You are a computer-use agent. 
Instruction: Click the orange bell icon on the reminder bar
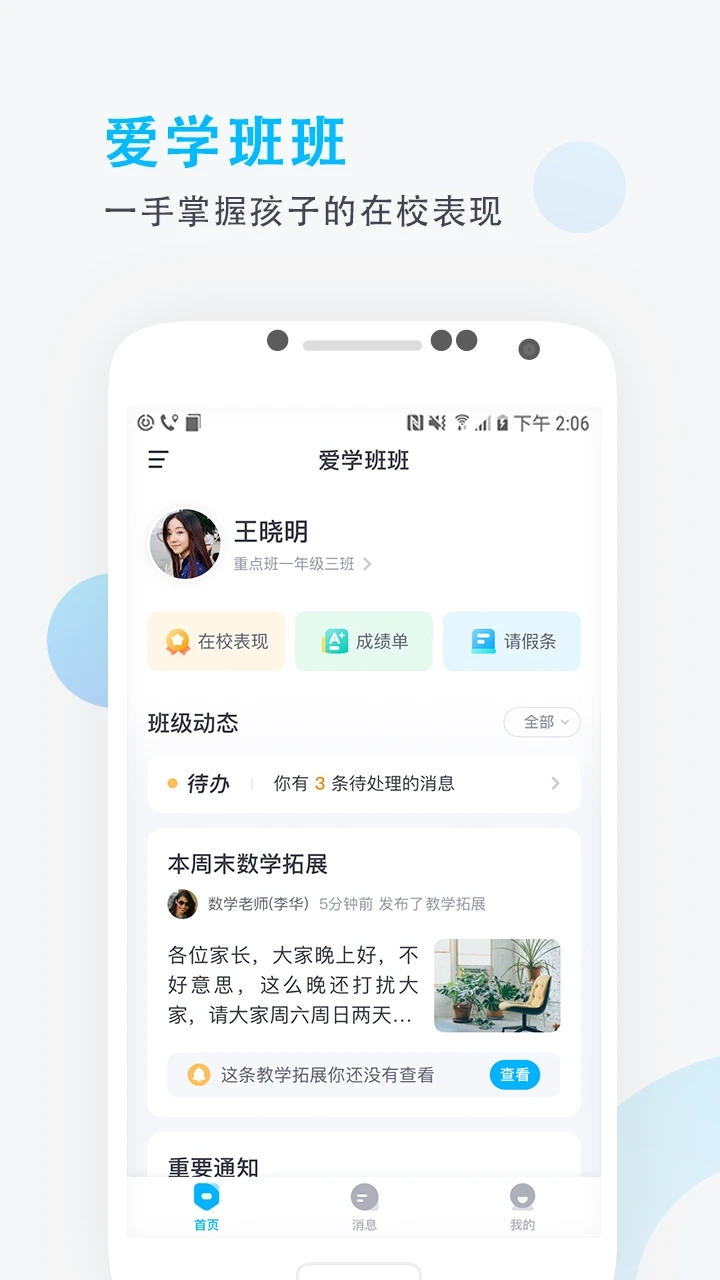[x=197, y=1074]
